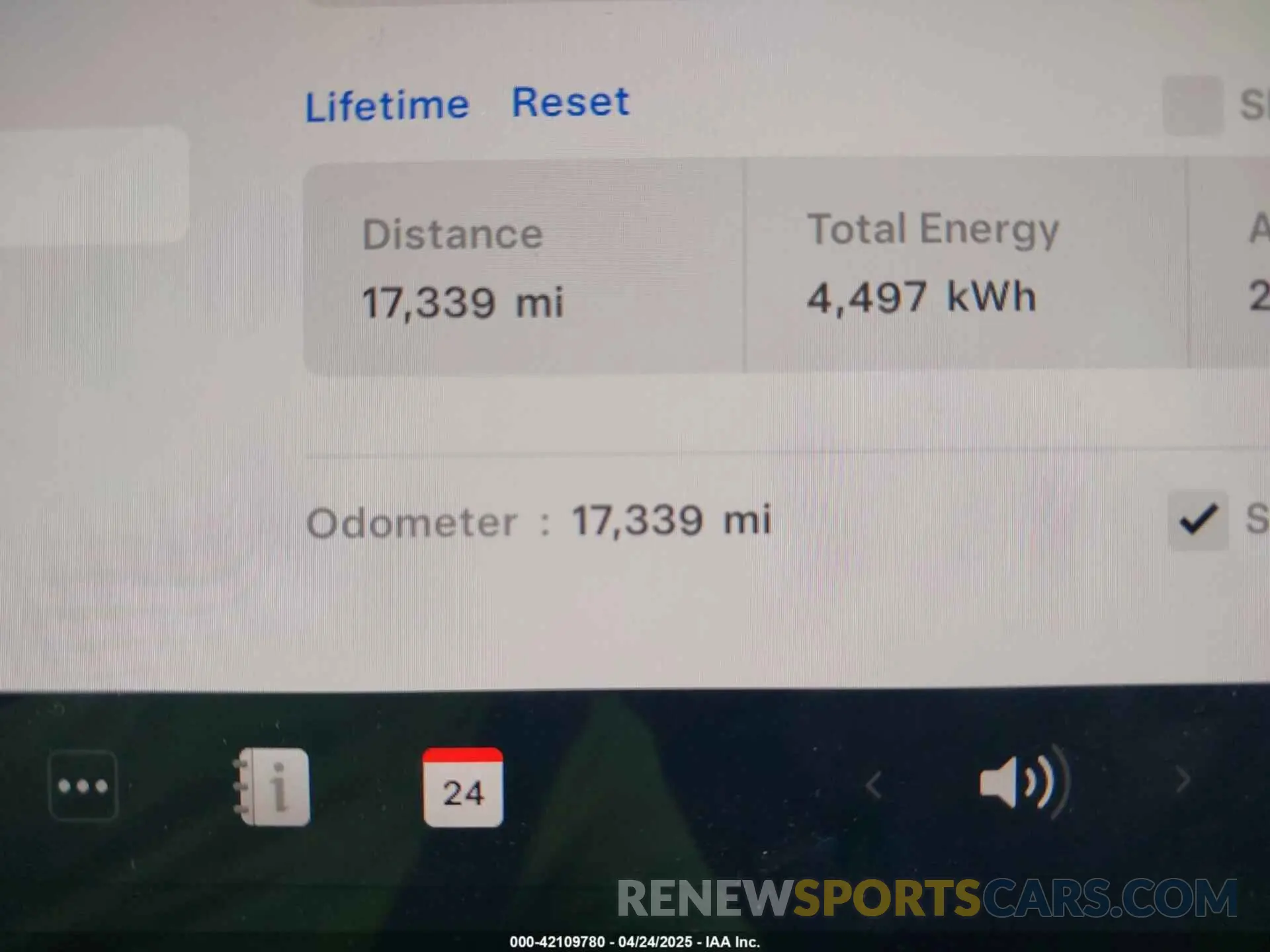
Task: Tick the empty checkbox beside Lifetime row
Action: point(1193,106)
